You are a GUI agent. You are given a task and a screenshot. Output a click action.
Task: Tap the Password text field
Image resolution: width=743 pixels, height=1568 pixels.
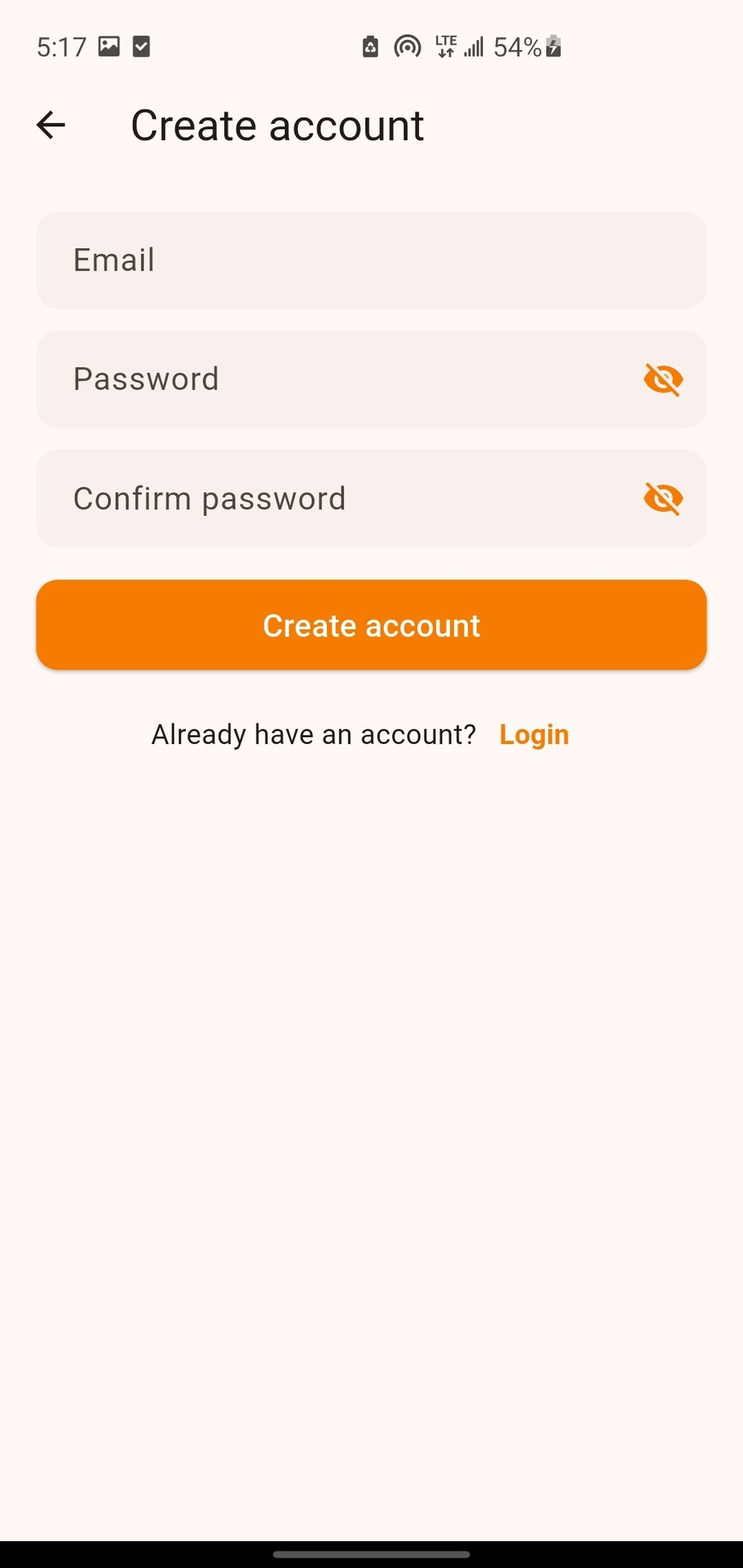[x=334, y=379]
